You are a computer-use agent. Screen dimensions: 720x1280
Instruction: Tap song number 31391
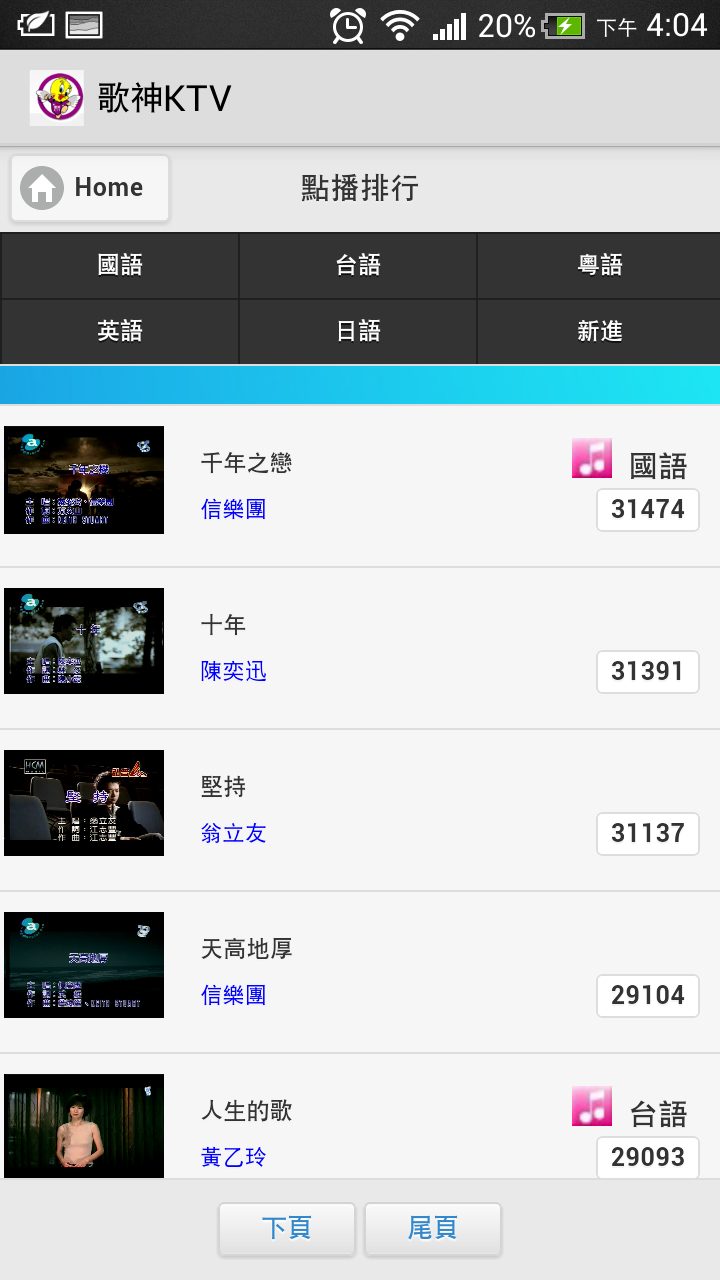647,671
